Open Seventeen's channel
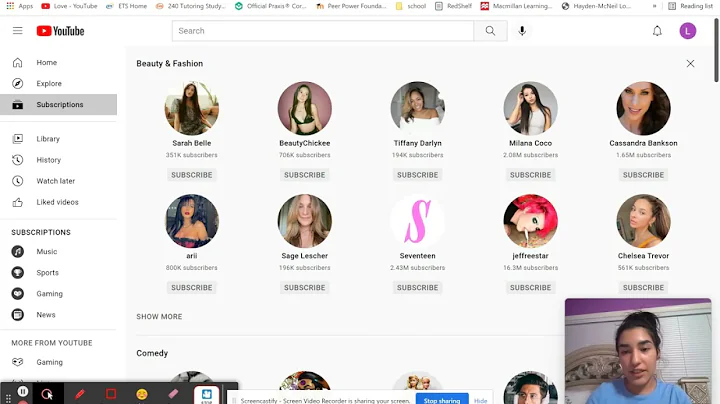This screenshot has width=720, height=404. [417, 221]
